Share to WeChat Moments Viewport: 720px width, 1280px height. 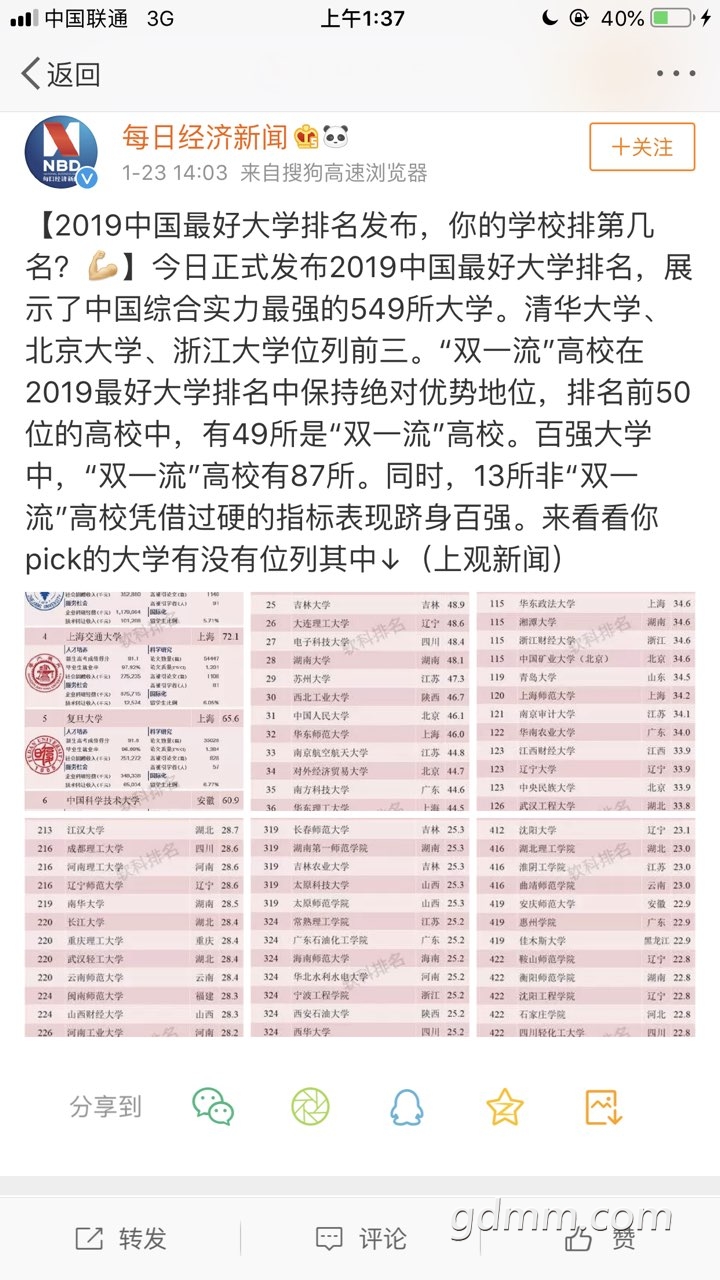click(310, 1106)
